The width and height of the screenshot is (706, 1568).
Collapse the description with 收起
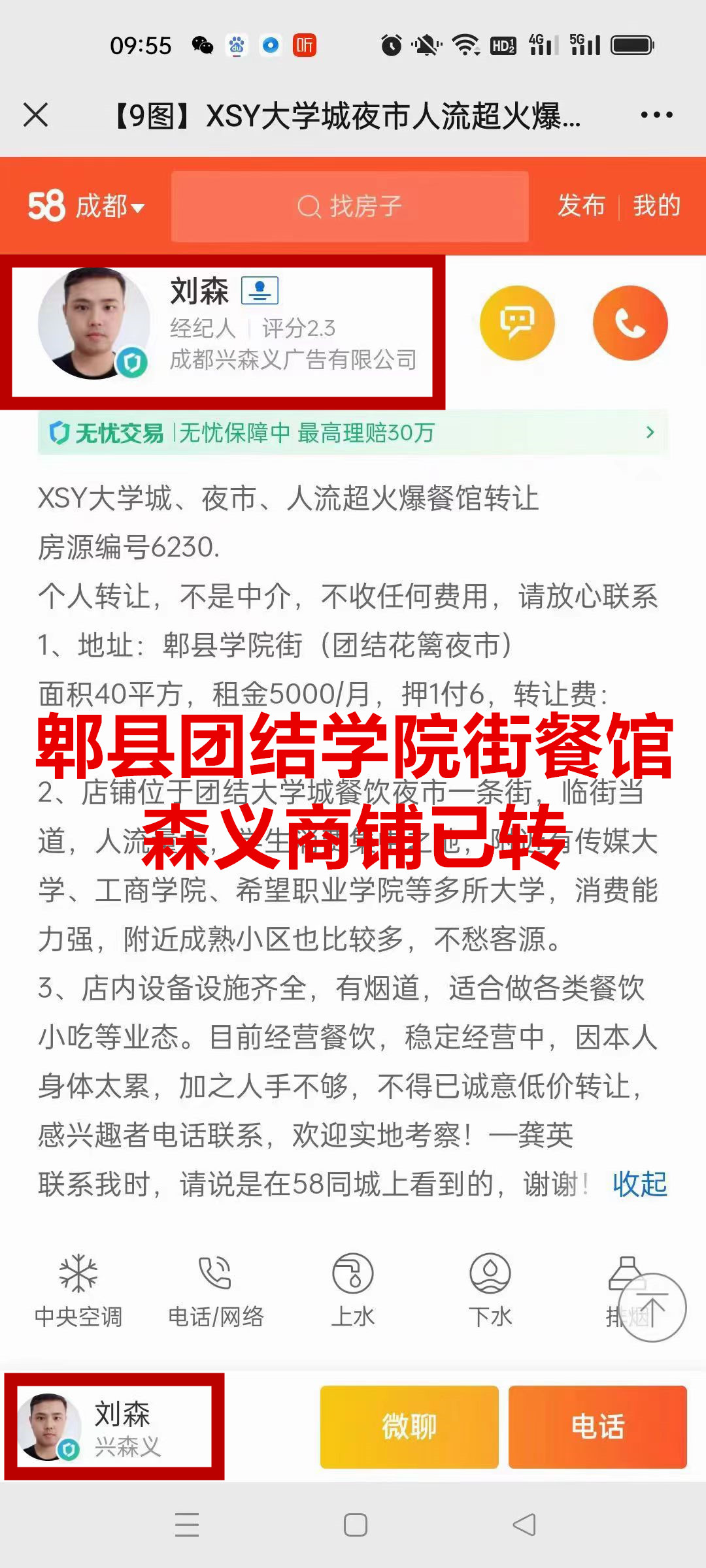tap(639, 1184)
